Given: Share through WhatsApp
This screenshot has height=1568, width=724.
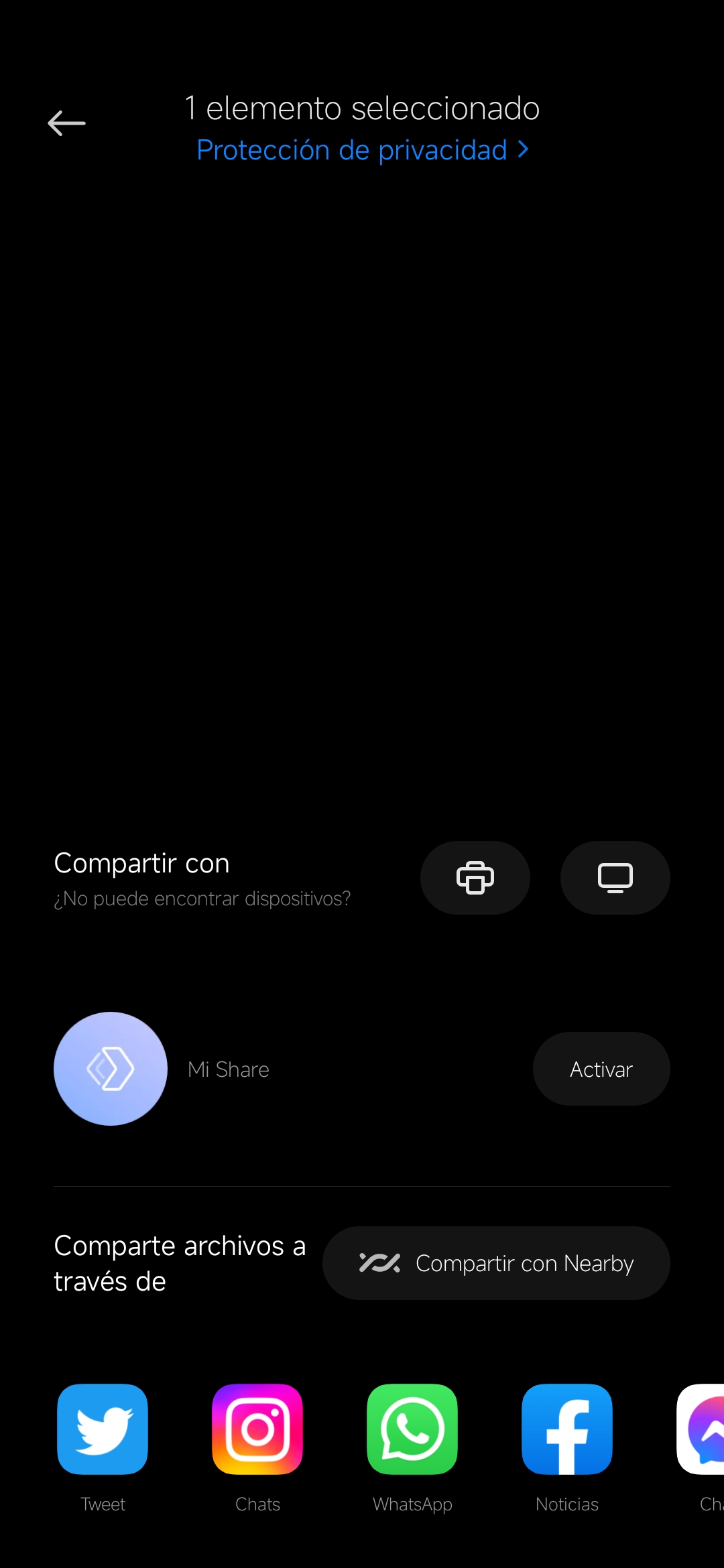Looking at the screenshot, I should (x=412, y=1447).
